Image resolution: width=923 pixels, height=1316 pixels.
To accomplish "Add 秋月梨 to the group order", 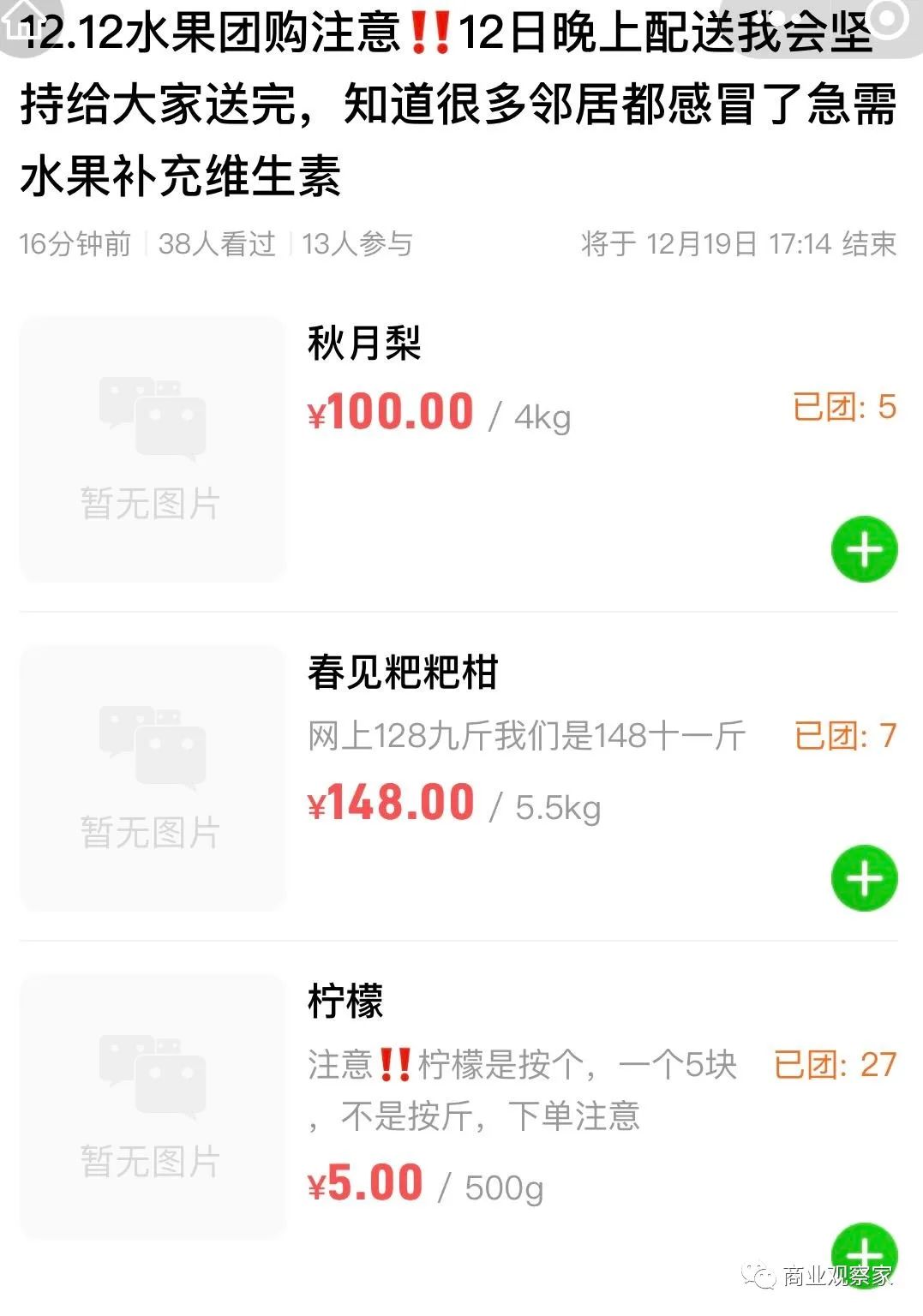I will [x=864, y=549].
